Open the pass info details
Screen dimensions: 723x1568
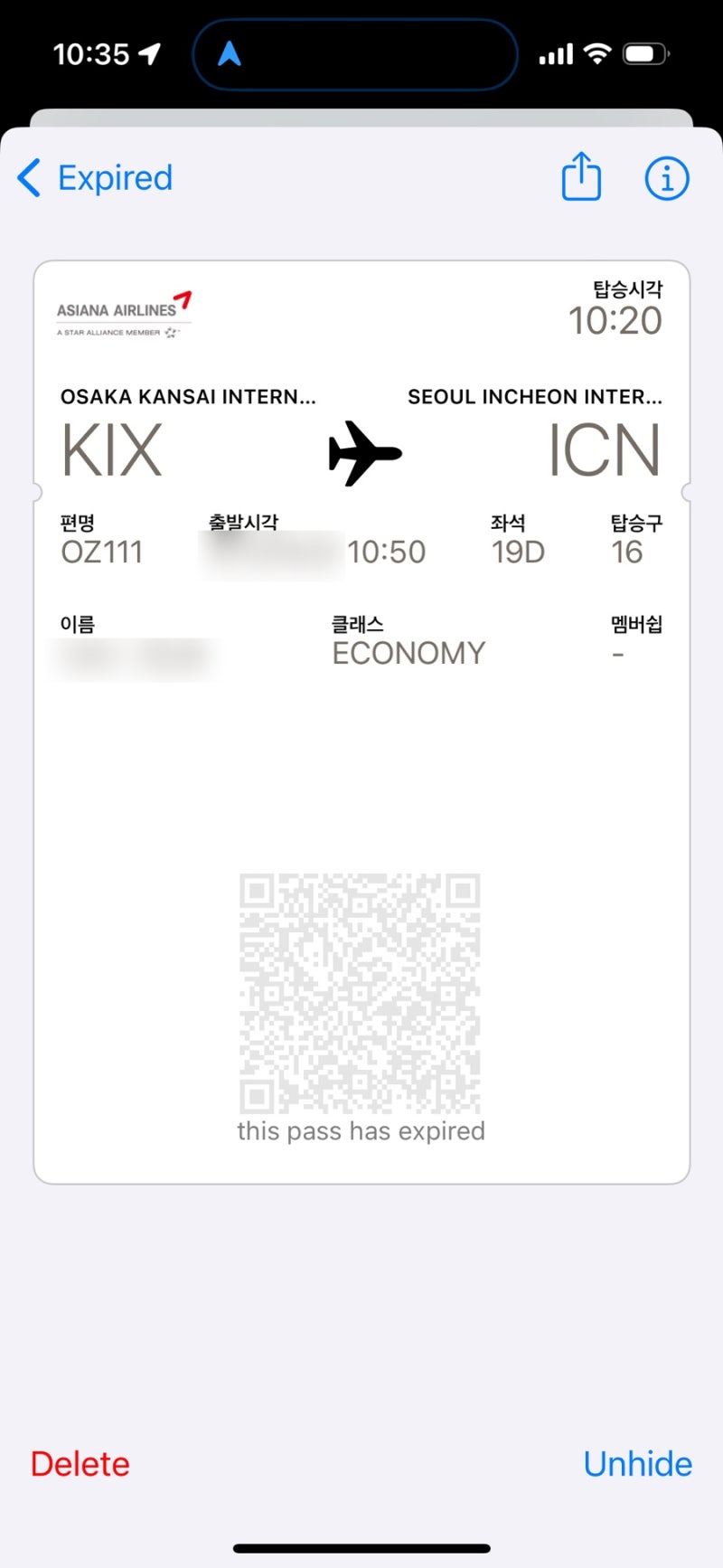[x=666, y=178]
